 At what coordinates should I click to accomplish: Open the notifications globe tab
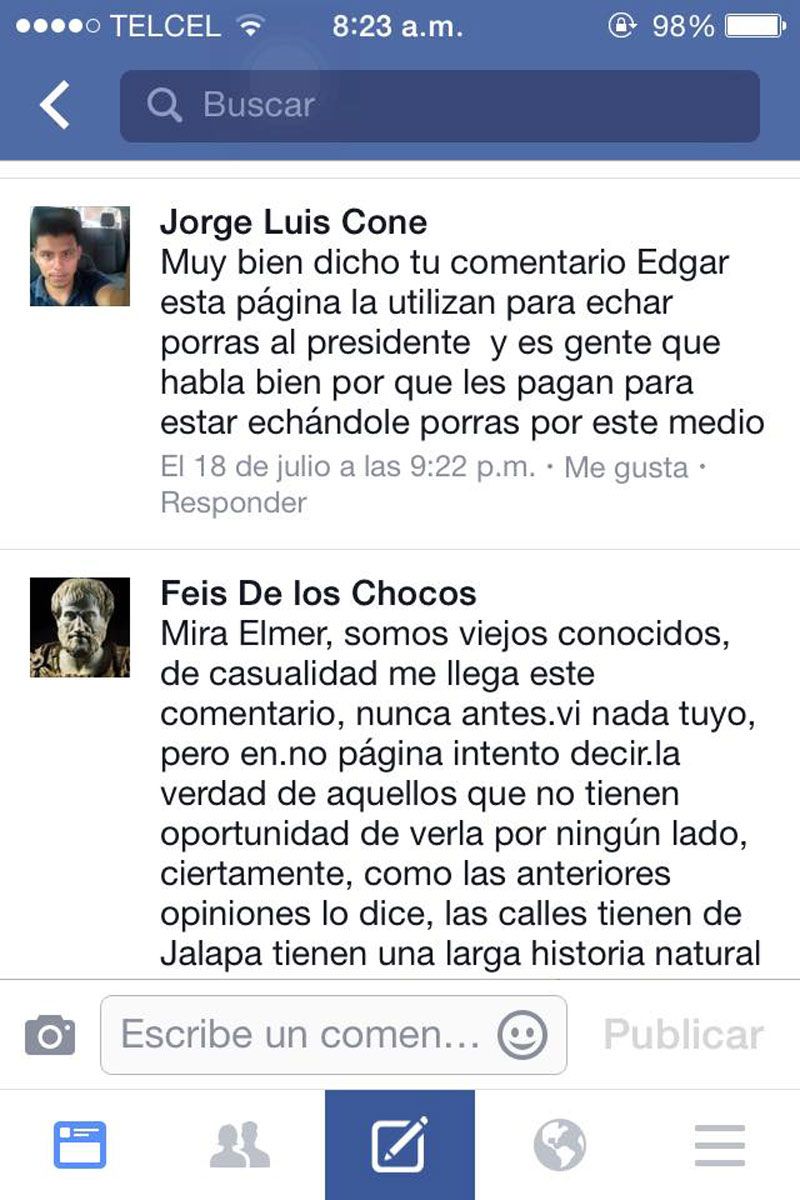click(559, 1145)
